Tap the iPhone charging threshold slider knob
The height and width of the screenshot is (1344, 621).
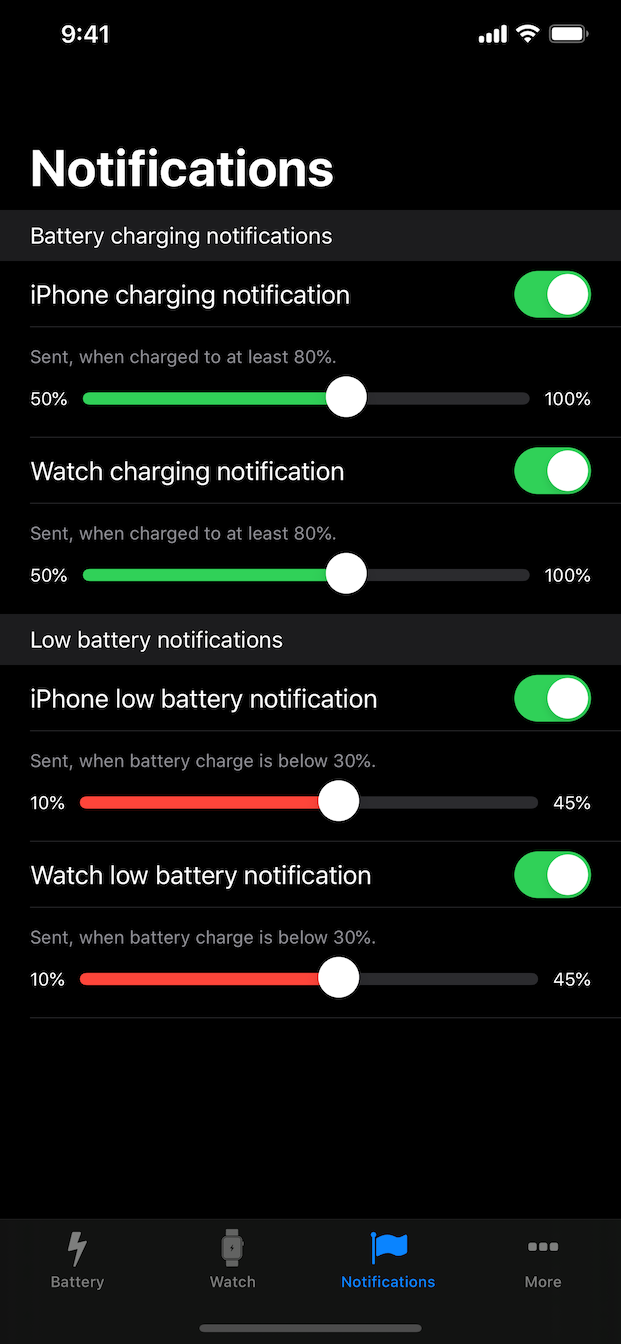click(x=346, y=398)
